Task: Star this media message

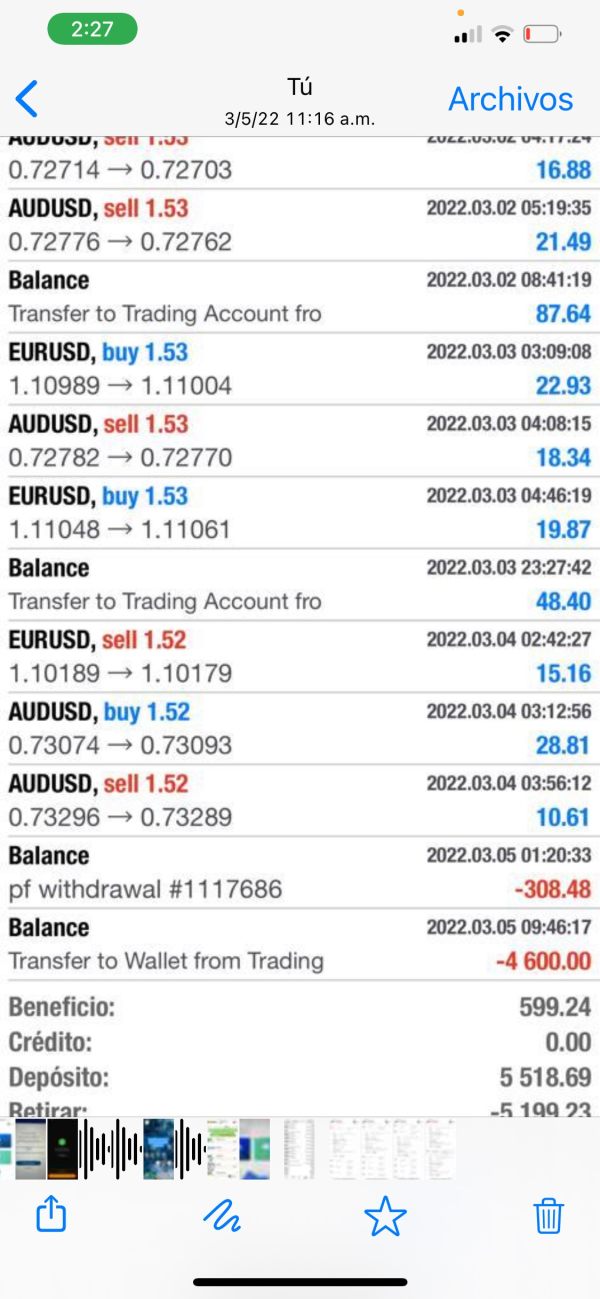Action: click(385, 1216)
